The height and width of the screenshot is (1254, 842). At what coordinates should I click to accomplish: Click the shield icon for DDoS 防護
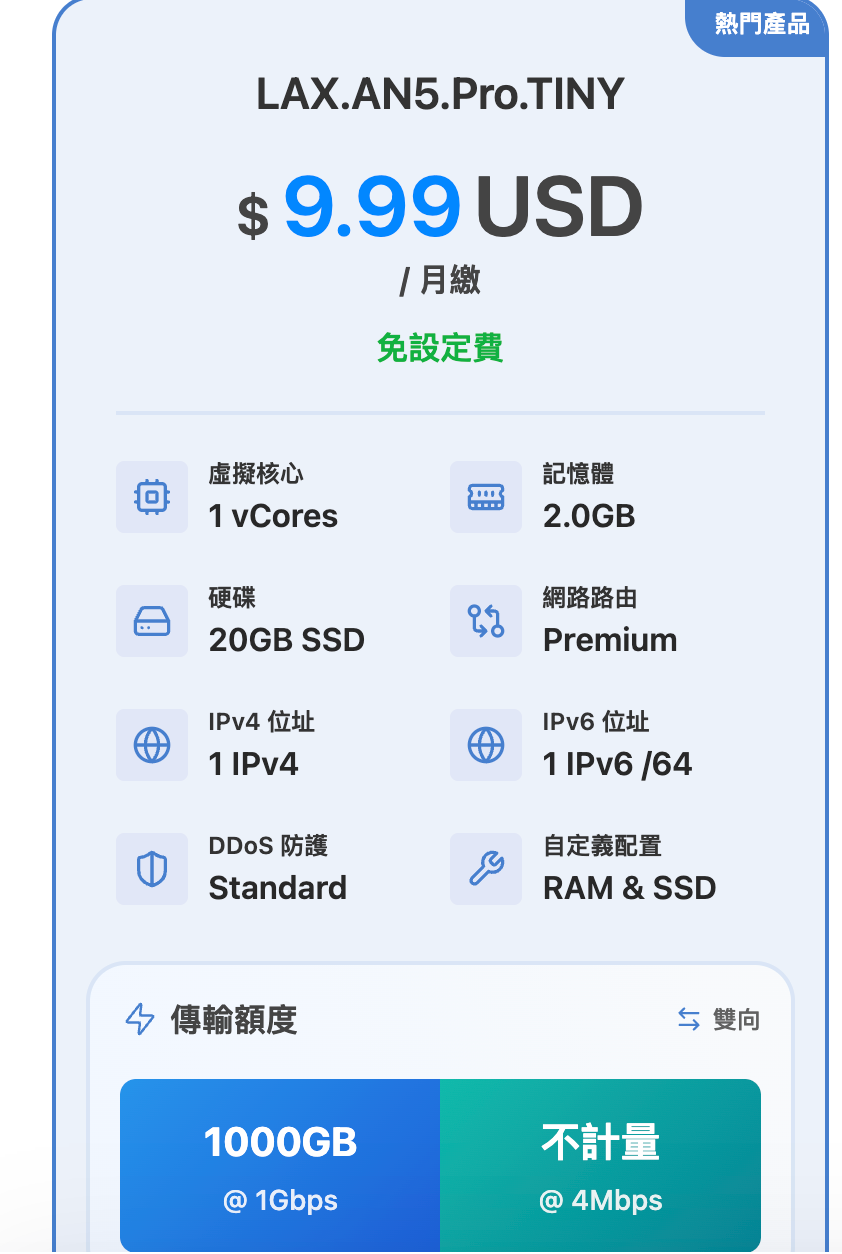pyautogui.click(x=151, y=868)
